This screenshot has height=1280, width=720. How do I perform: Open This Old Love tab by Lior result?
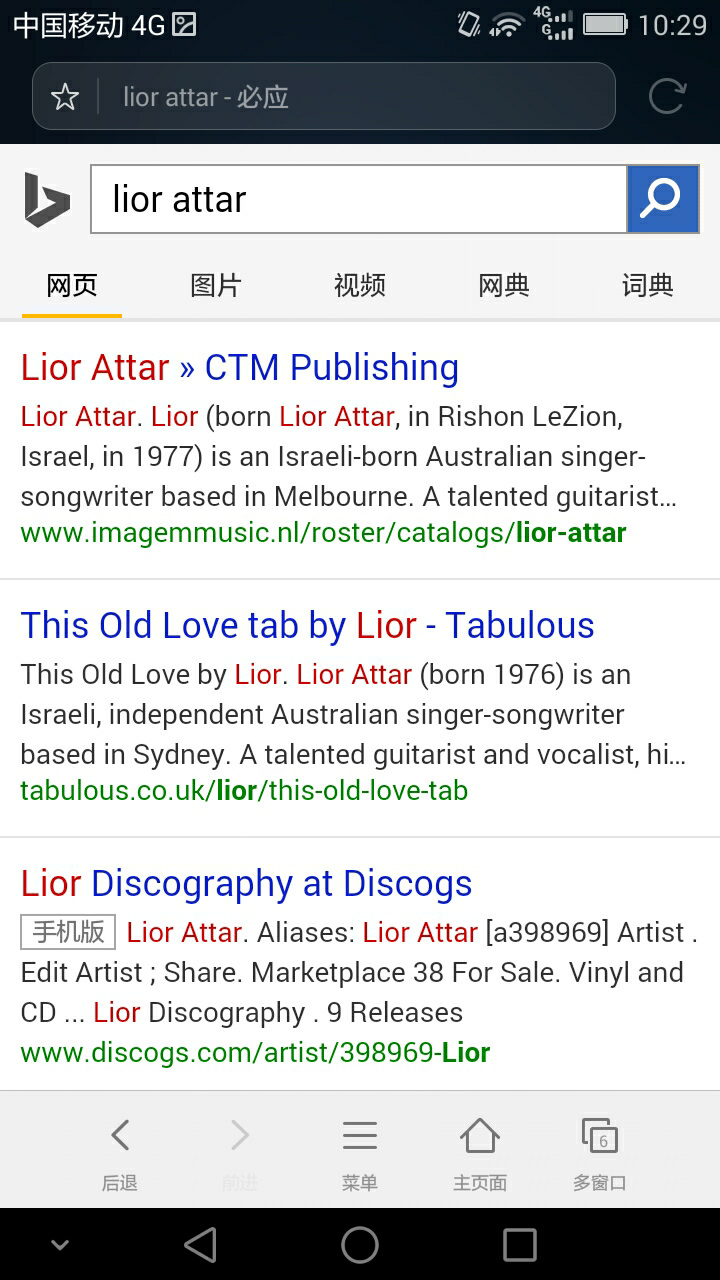pos(307,626)
